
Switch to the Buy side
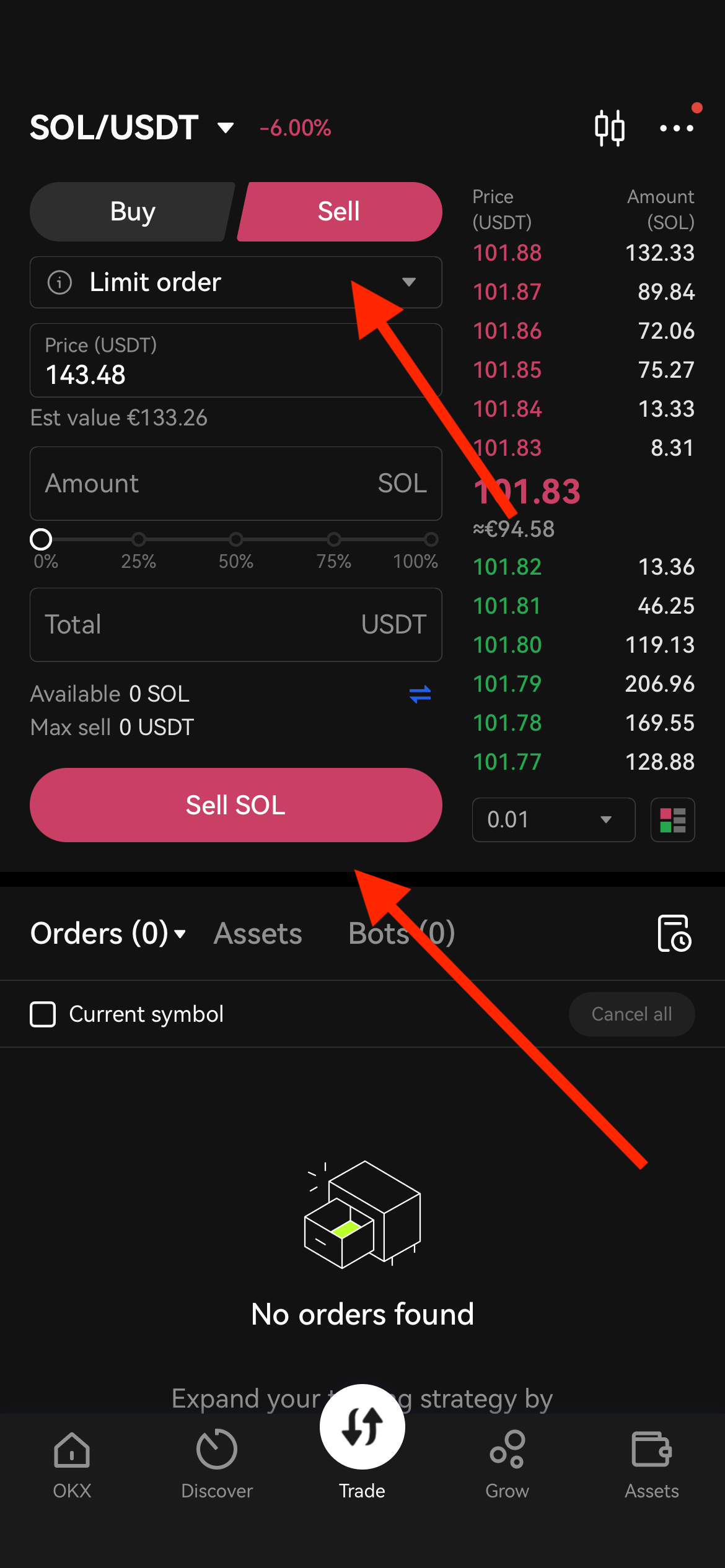(x=133, y=212)
